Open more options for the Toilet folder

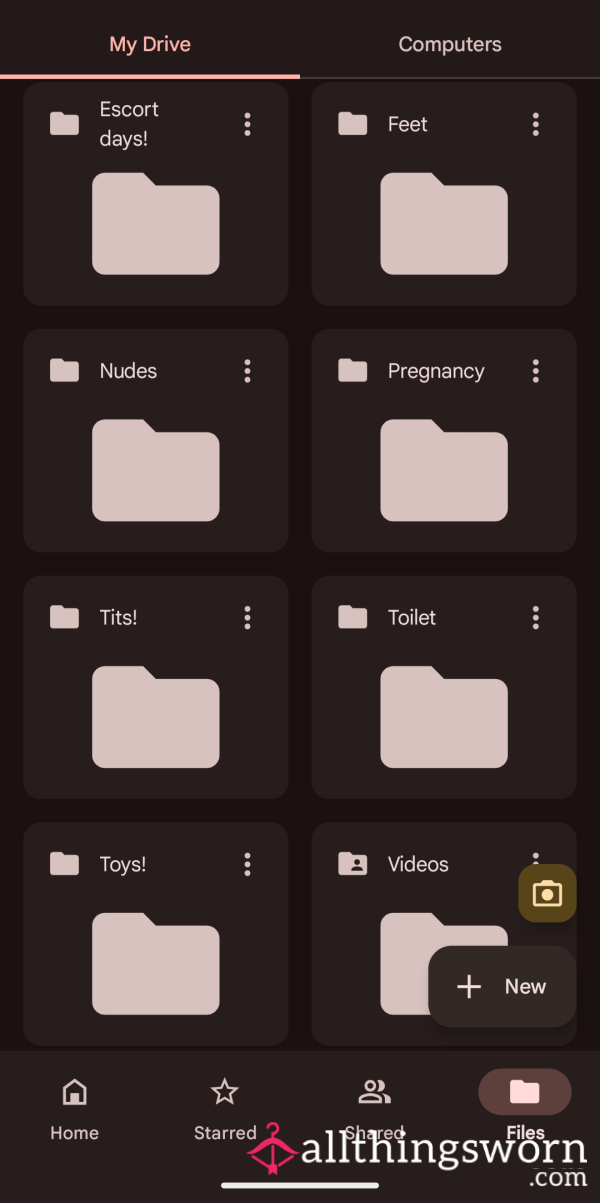coord(536,617)
